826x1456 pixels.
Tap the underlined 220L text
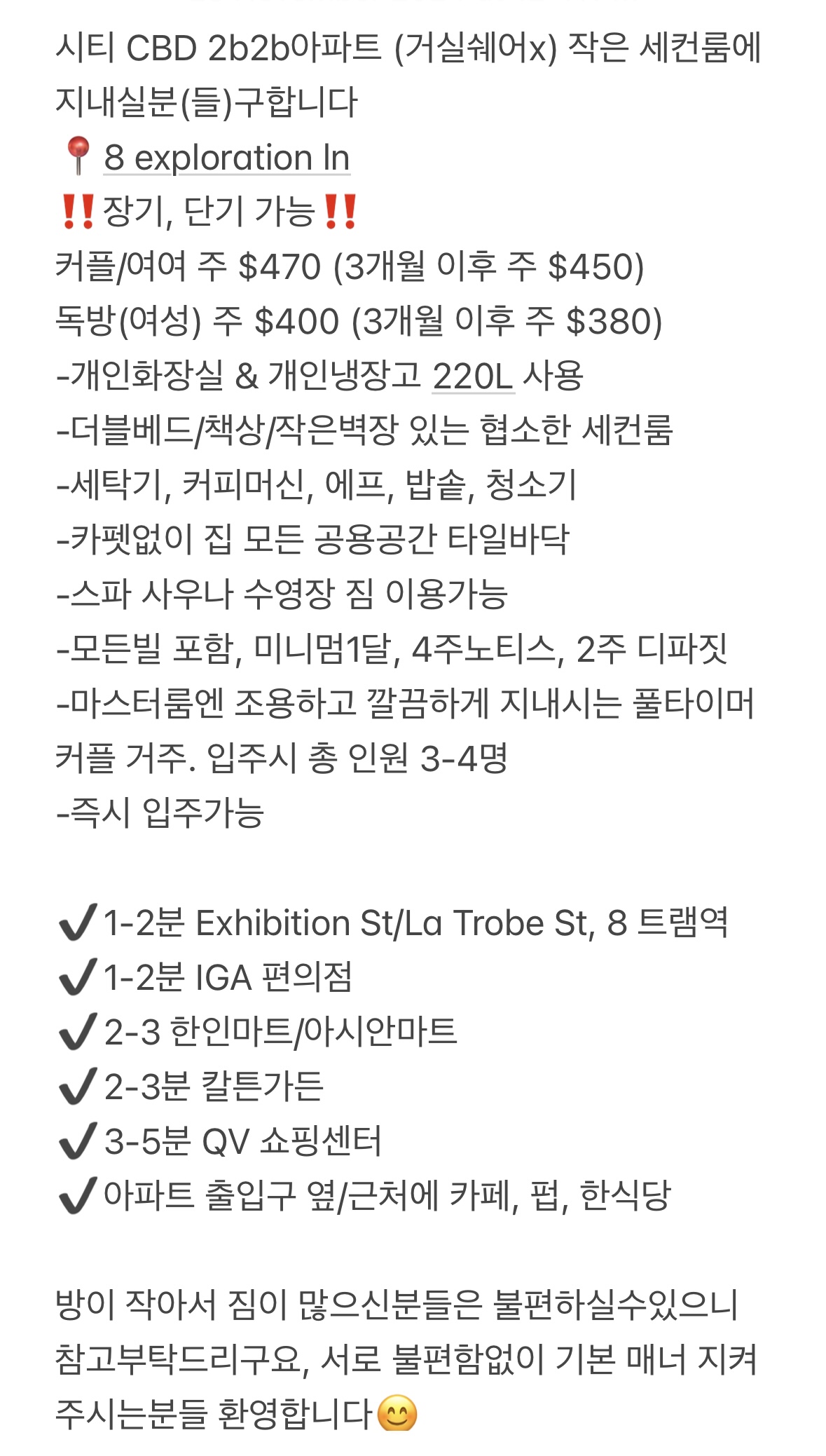[x=473, y=376]
